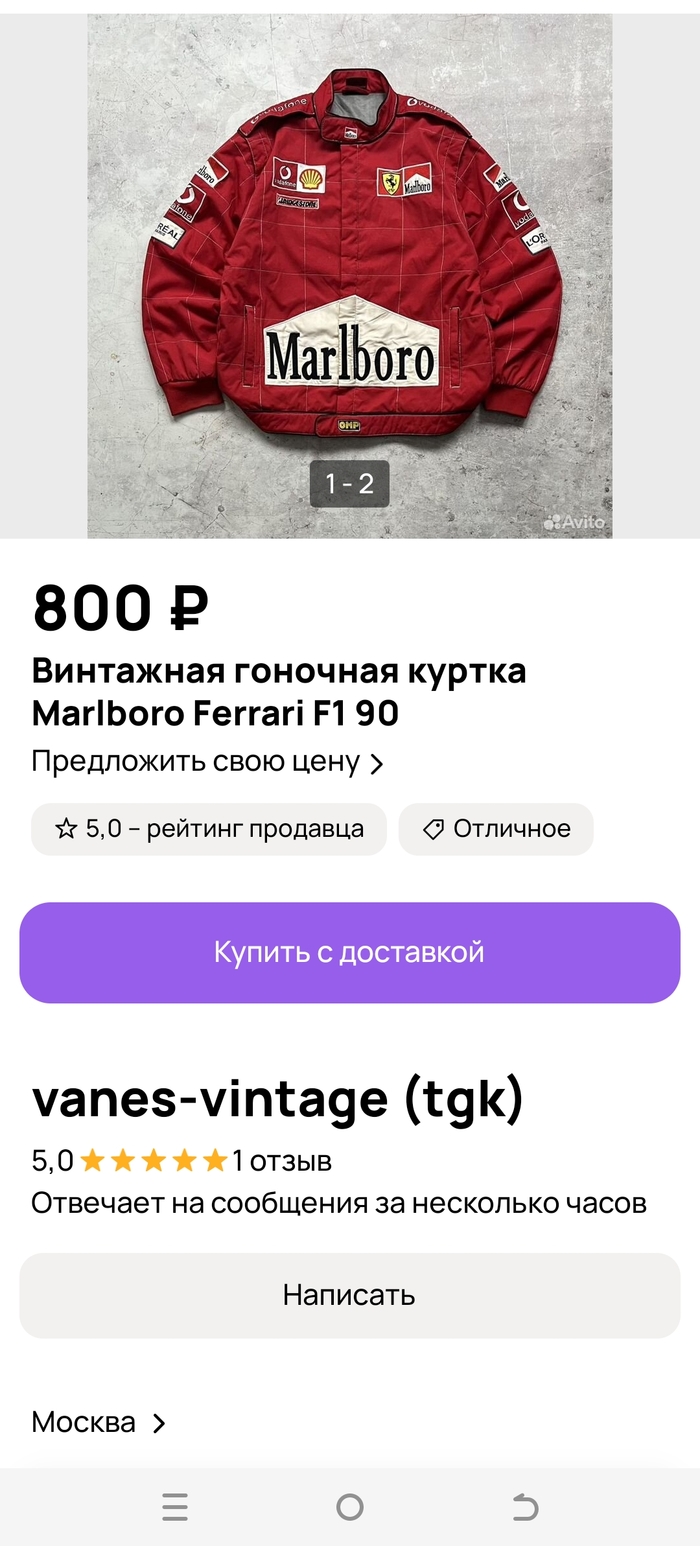Screen dimensions: 700x1546
Task: Tap 'Предложить свою цену' to offer a price
Action: (207, 762)
